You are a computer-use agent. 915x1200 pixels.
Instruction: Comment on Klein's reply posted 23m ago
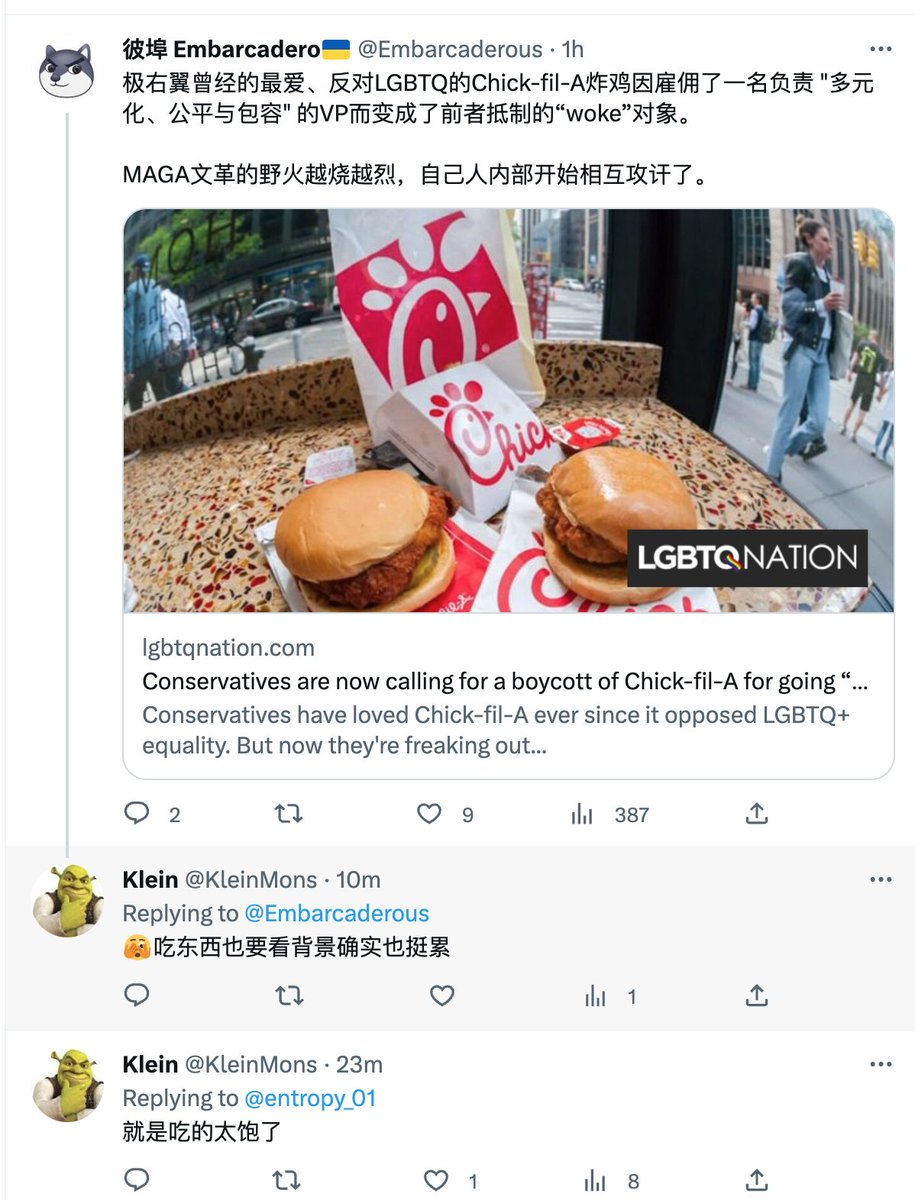click(x=137, y=1181)
